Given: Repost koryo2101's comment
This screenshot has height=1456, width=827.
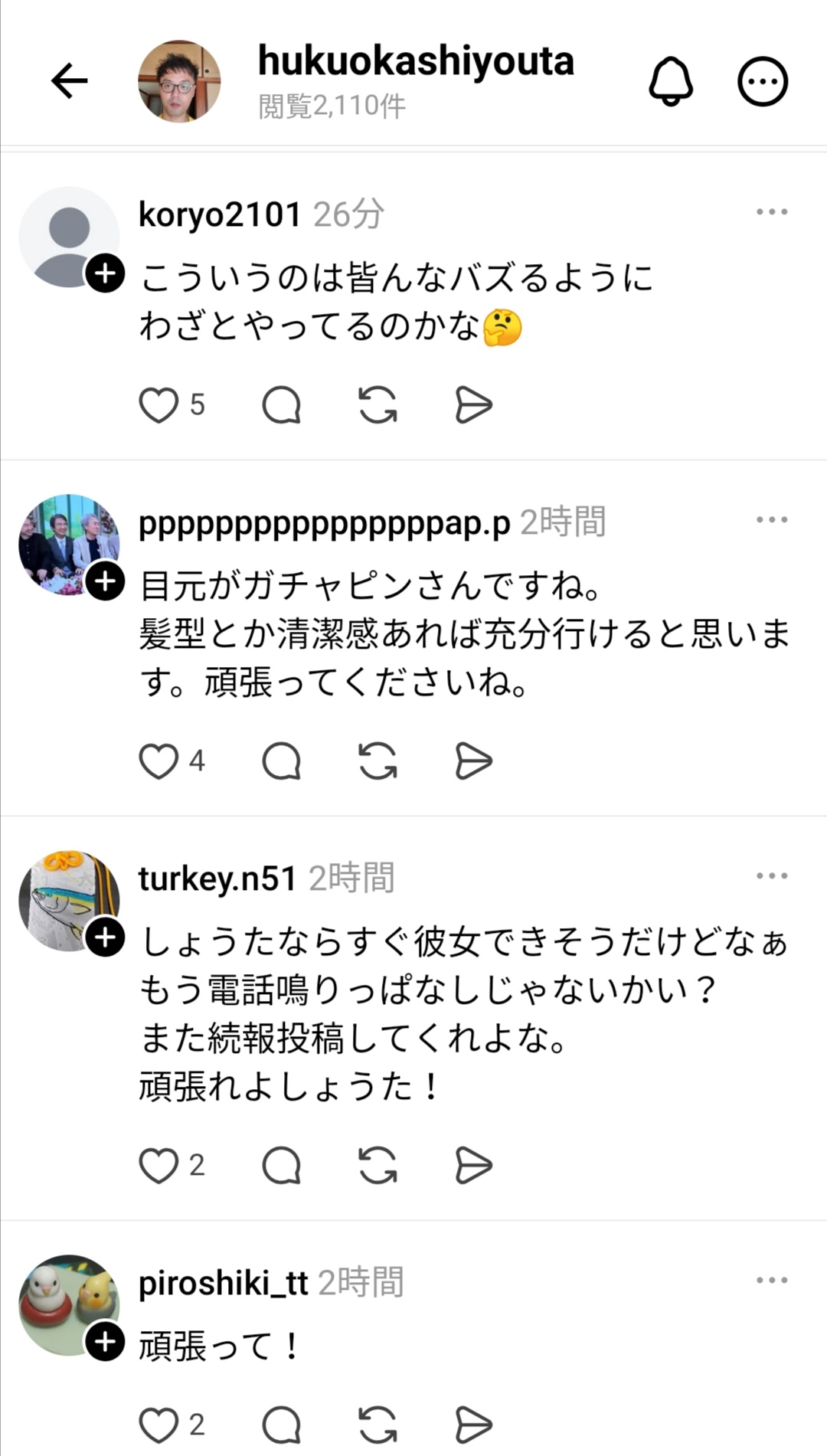Looking at the screenshot, I should [x=378, y=405].
